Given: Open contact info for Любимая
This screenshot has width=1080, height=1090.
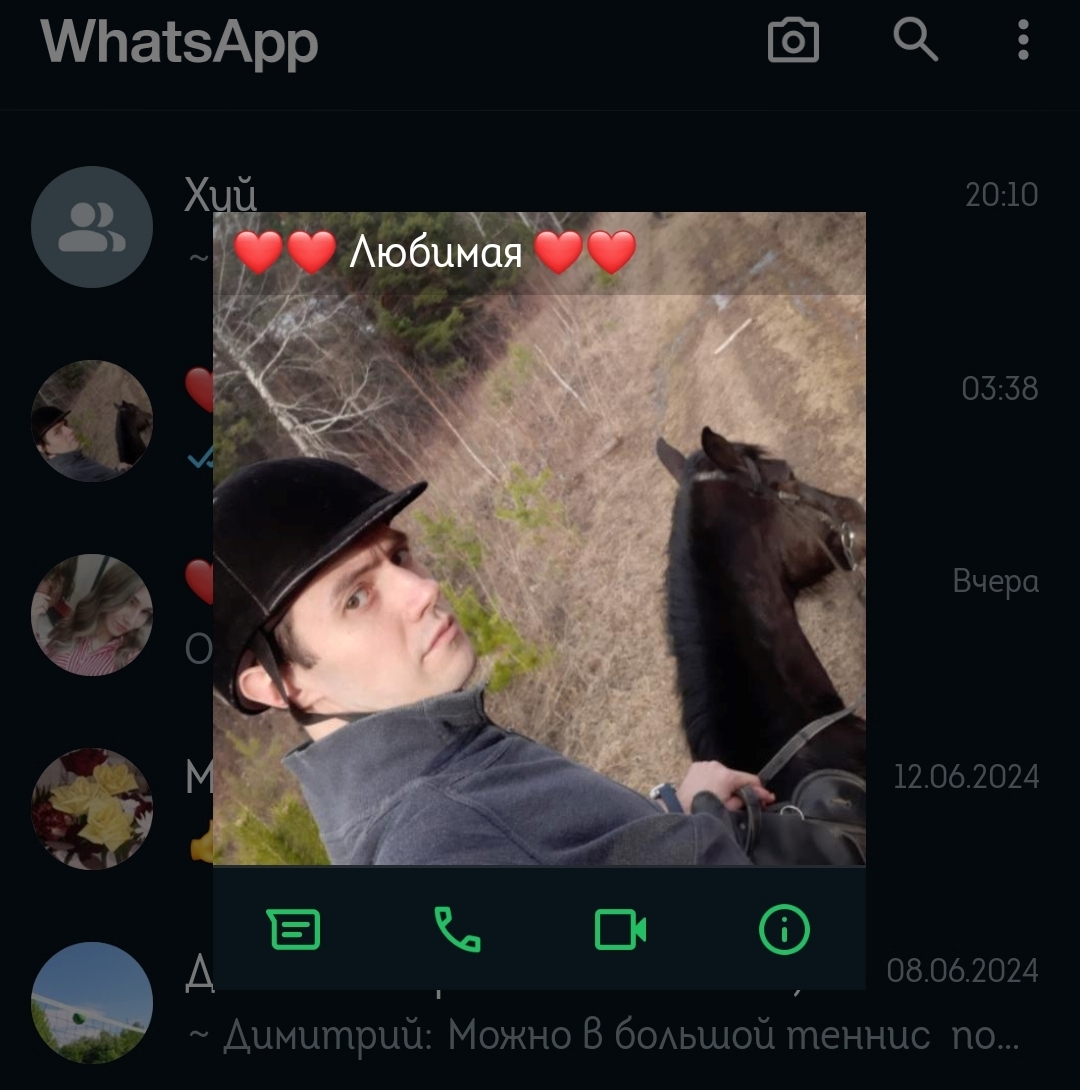Looking at the screenshot, I should pos(783,931).
